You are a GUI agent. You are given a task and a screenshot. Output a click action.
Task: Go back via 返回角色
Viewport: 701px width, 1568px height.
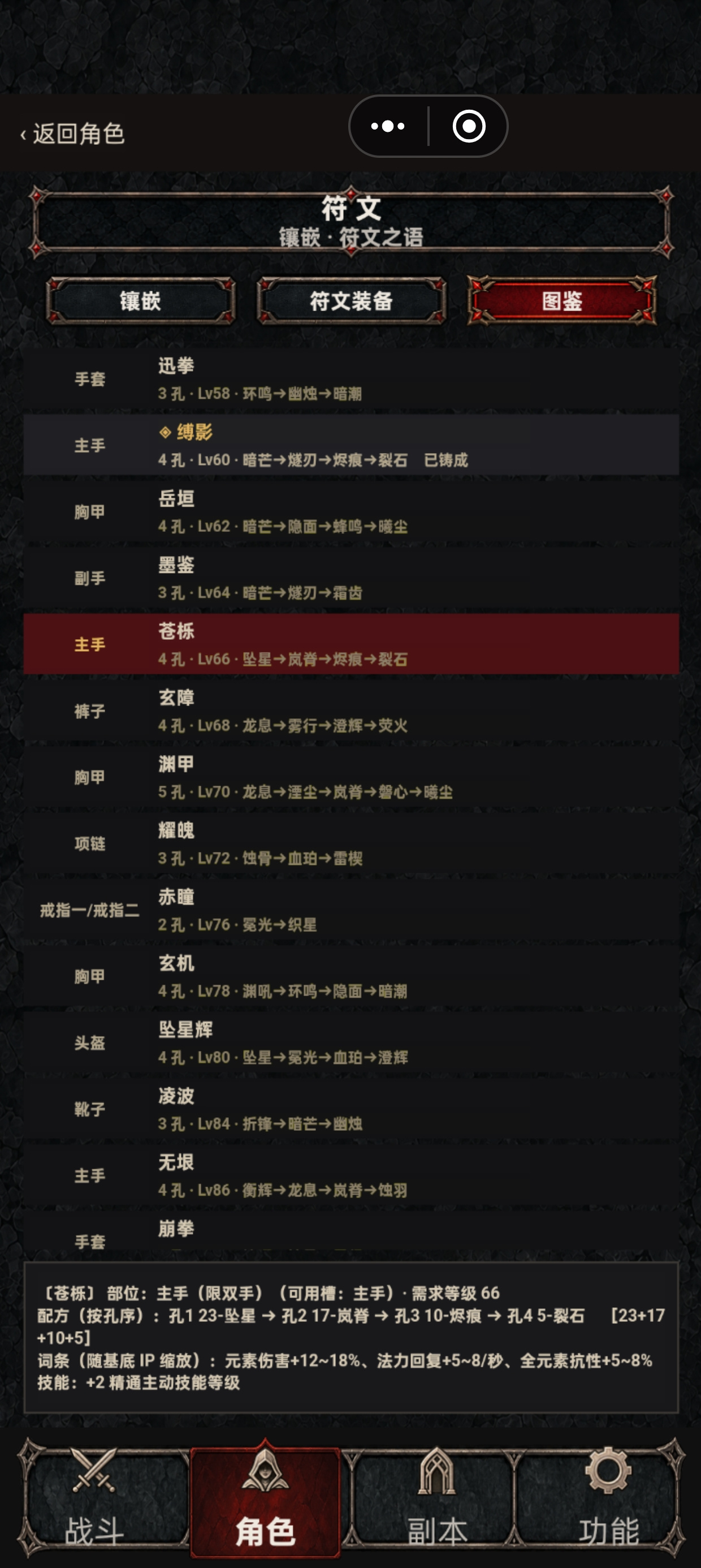72,133
